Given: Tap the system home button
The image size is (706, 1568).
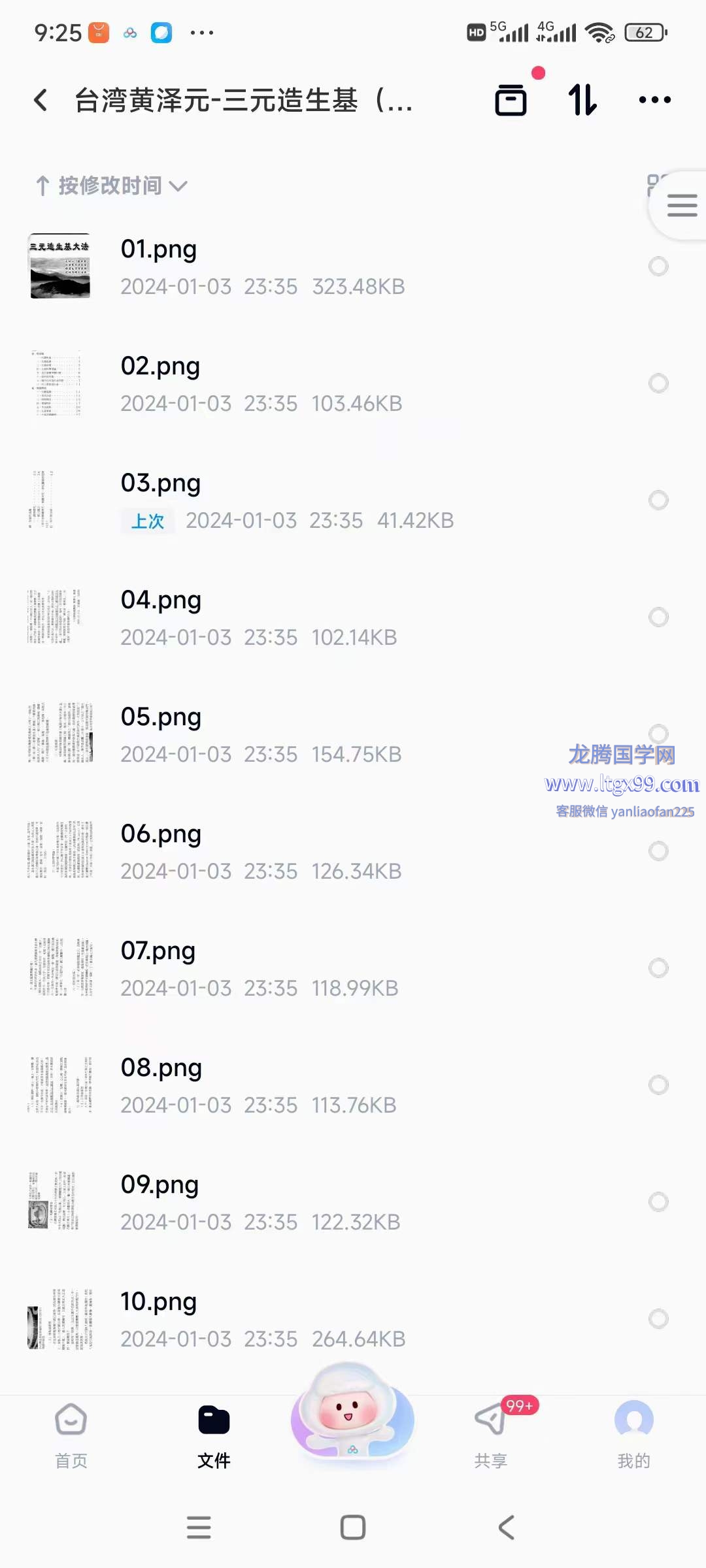Looking at the screenshot, I should click(353, 1527).
